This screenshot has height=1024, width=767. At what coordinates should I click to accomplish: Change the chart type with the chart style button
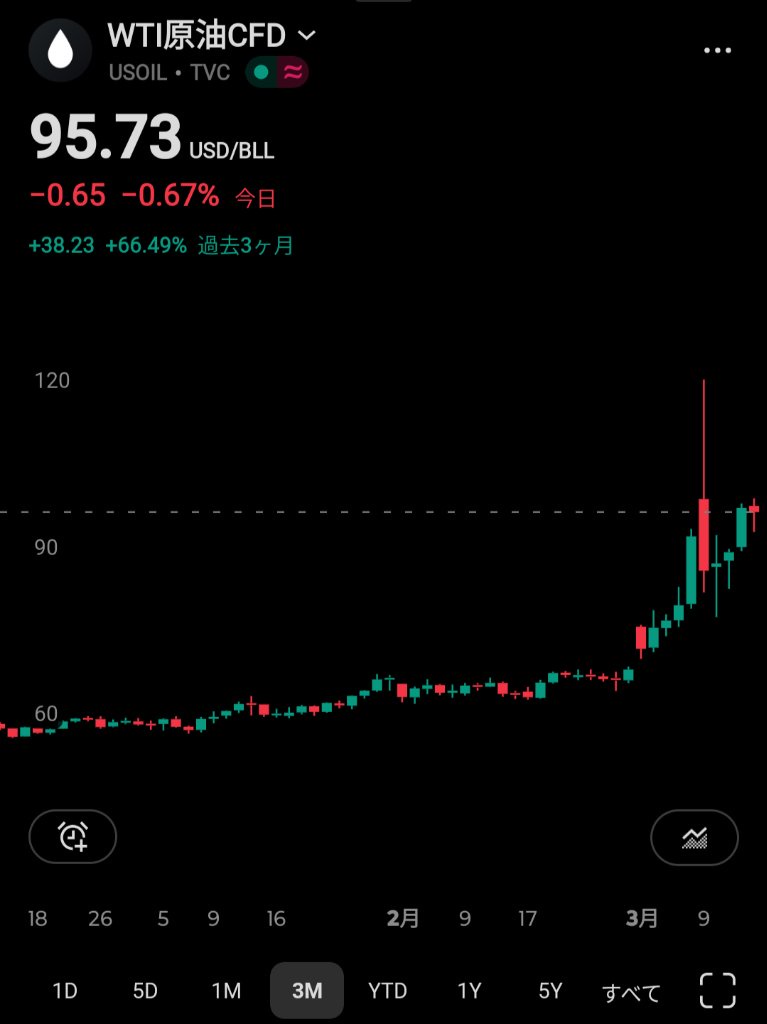(694, 837)
